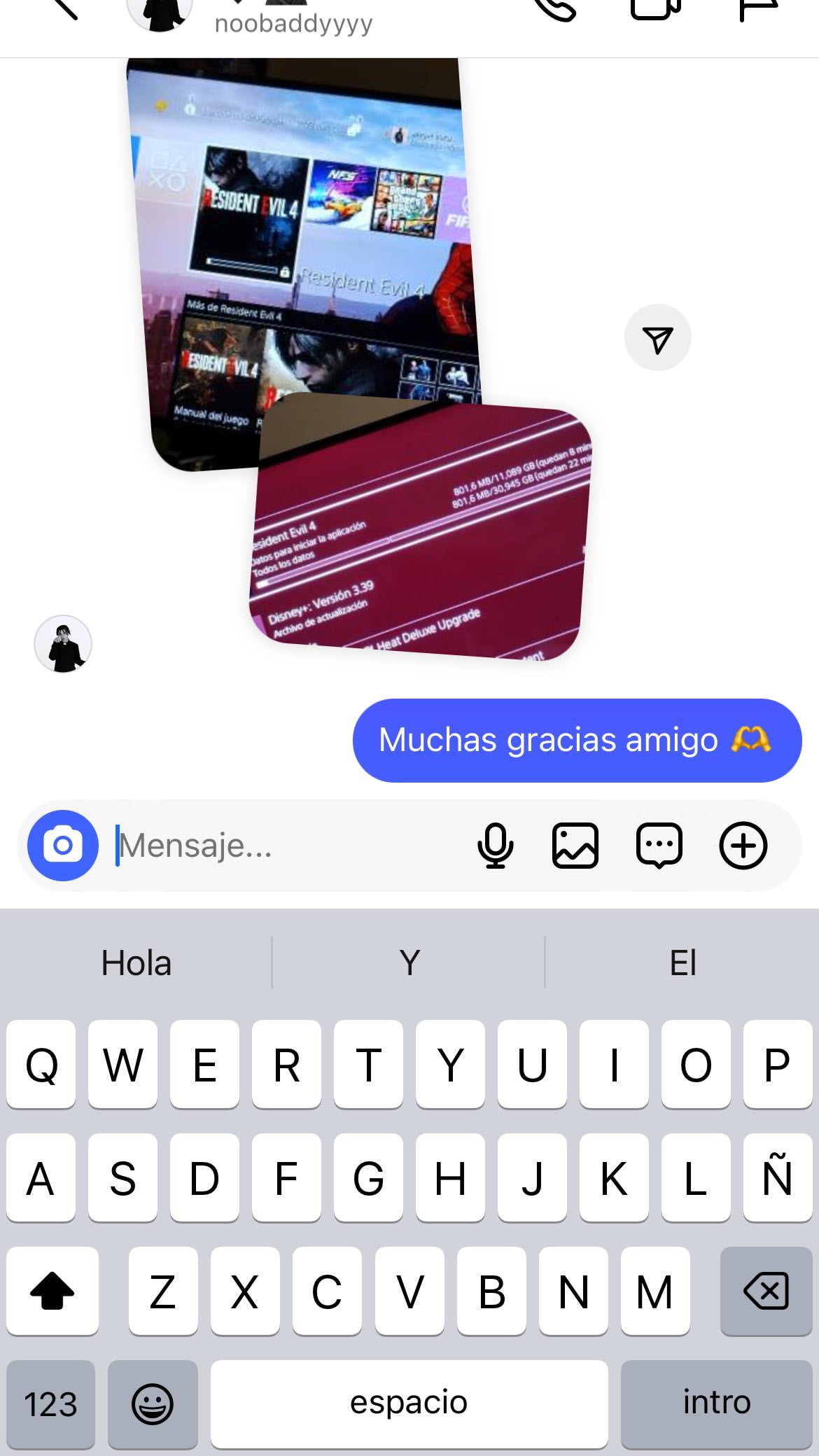Open the sticker and GIF bubble icon
The image size is (819, 1456).
659,846
